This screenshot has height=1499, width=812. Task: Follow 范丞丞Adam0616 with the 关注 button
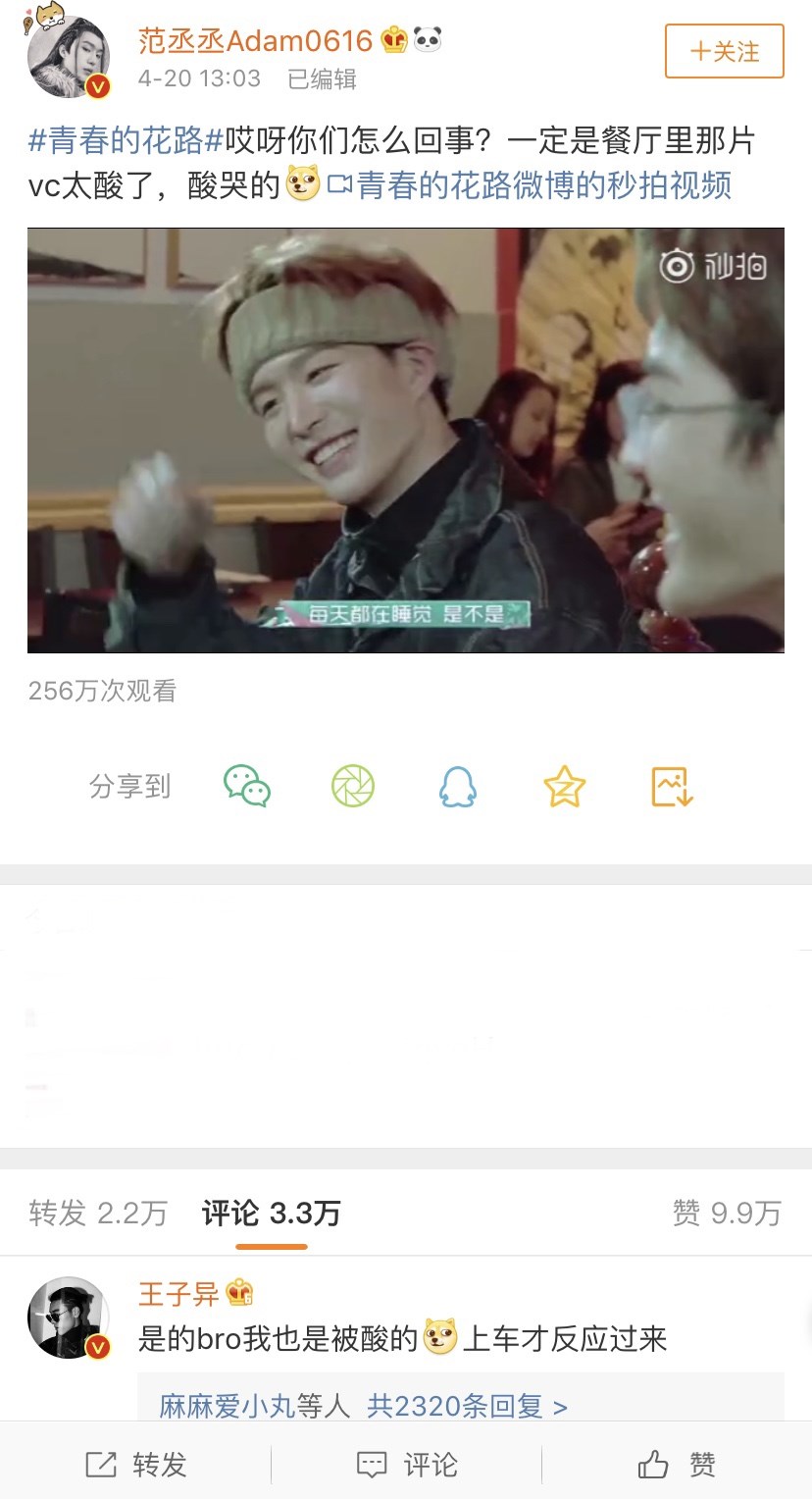(x=724, y=51)
